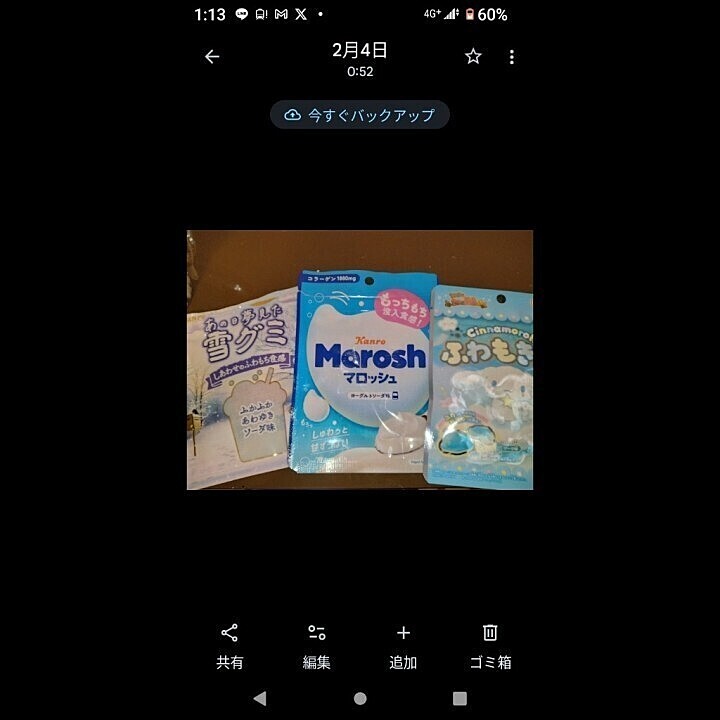Add photo to album with 追加
This screenshot has width=720, height=720.
pyautogui.click(x=403, y=645)
